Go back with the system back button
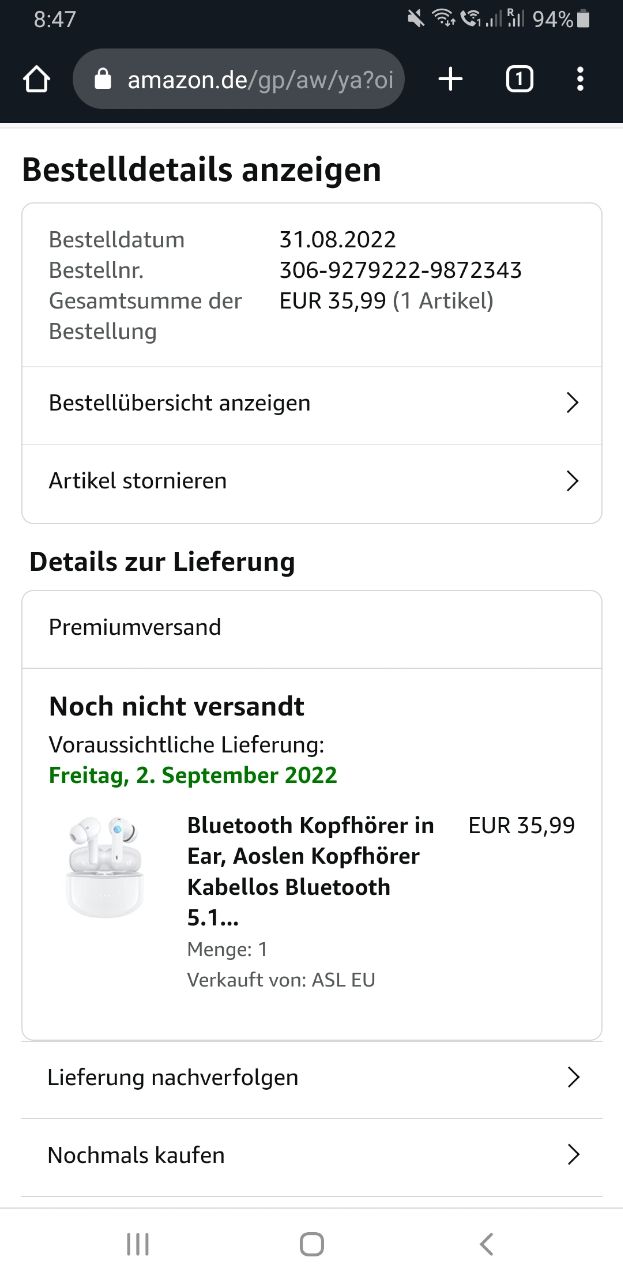 pos(486,1244)
